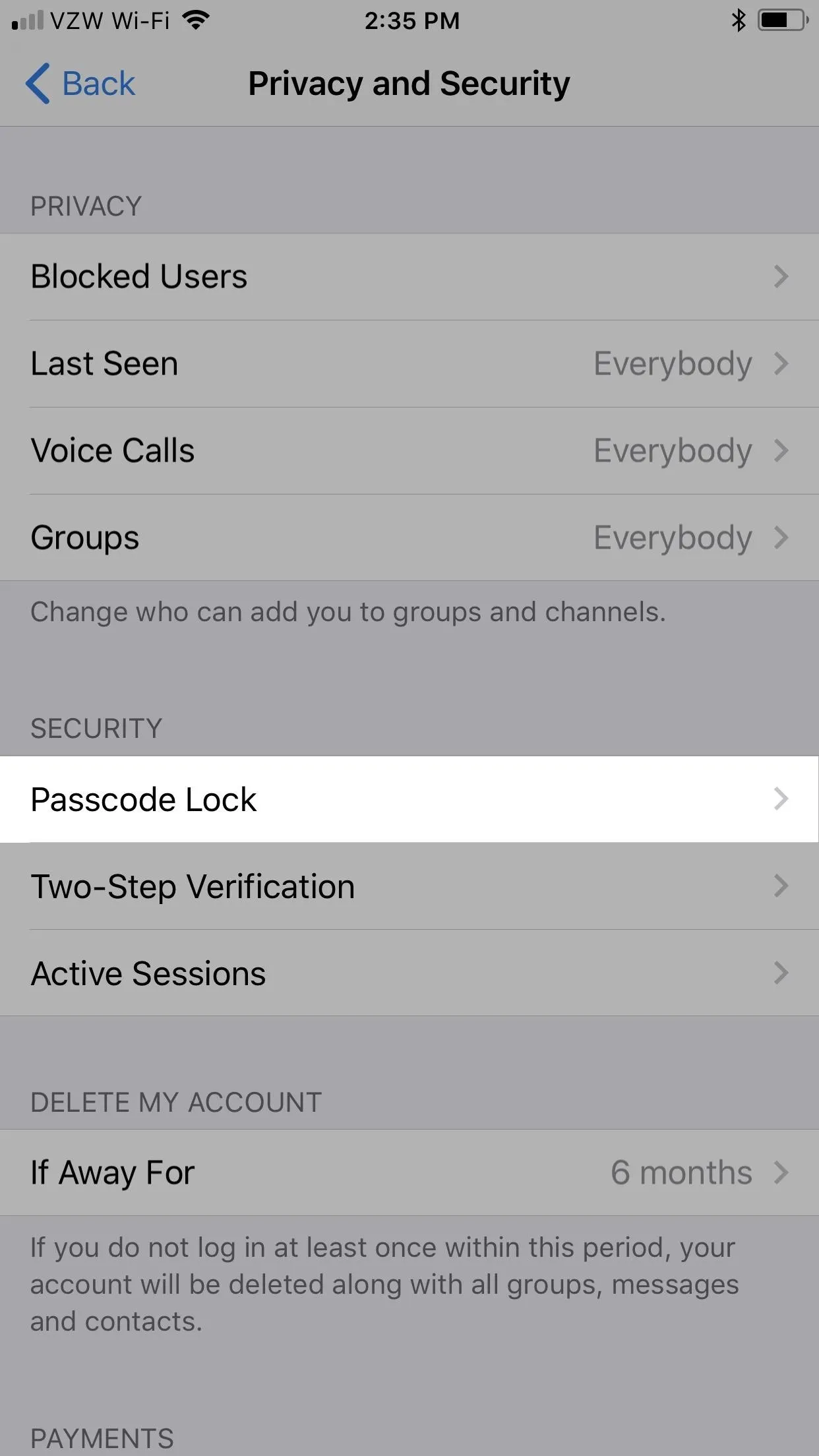Open Passcode Lock settings
Viewport: 819px width, 1456px height.
click(x=409, y=799)
